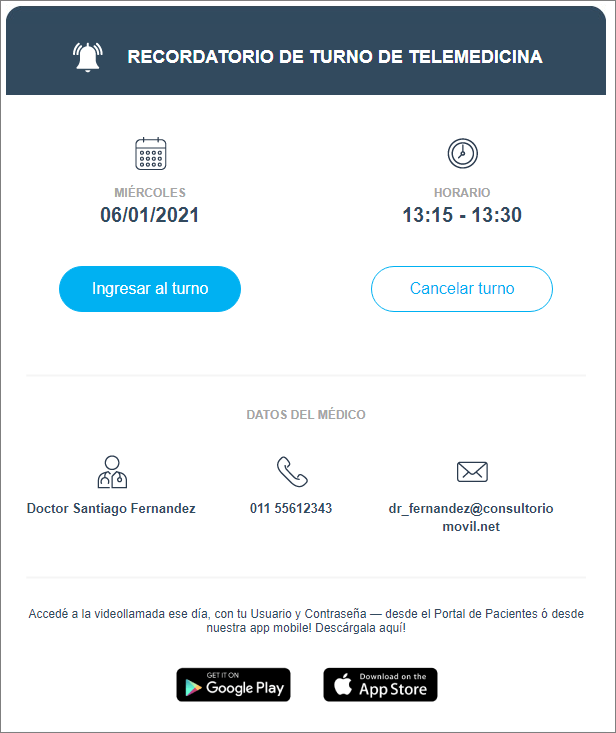Select Cancelar turno

[462, 289]
